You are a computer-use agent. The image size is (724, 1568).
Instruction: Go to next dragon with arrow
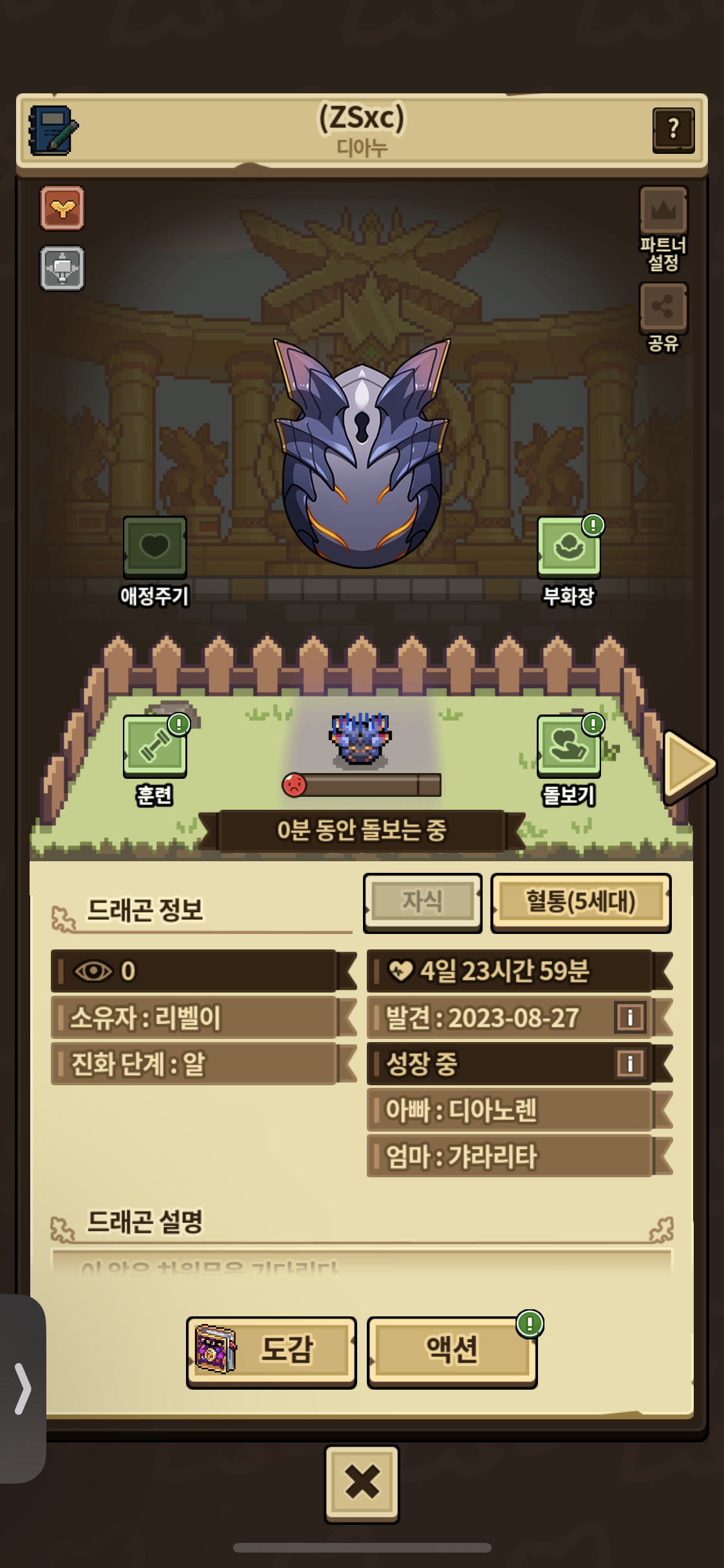click(689, 767)
